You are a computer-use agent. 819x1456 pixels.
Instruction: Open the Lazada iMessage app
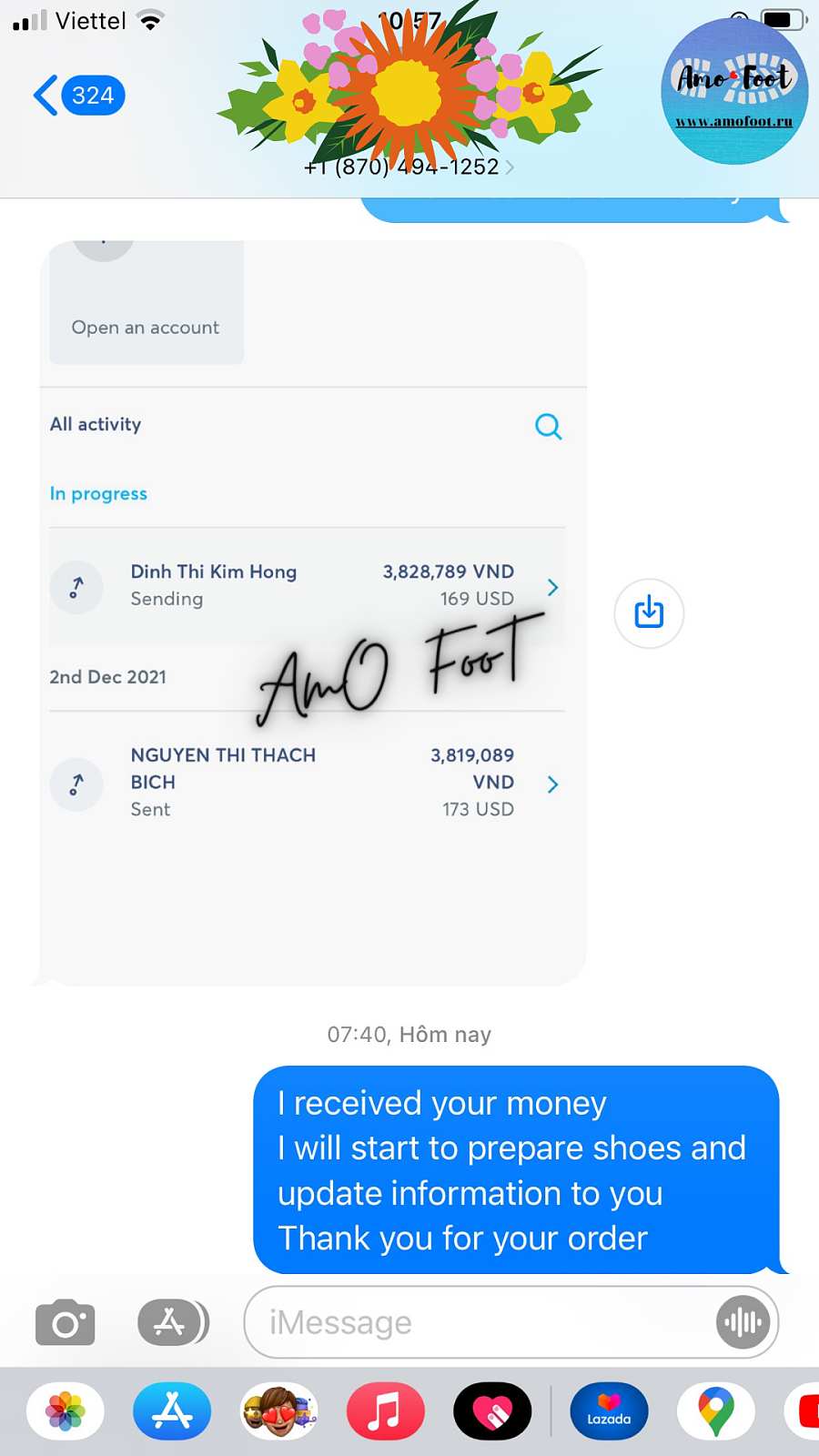coord(609,1411)
